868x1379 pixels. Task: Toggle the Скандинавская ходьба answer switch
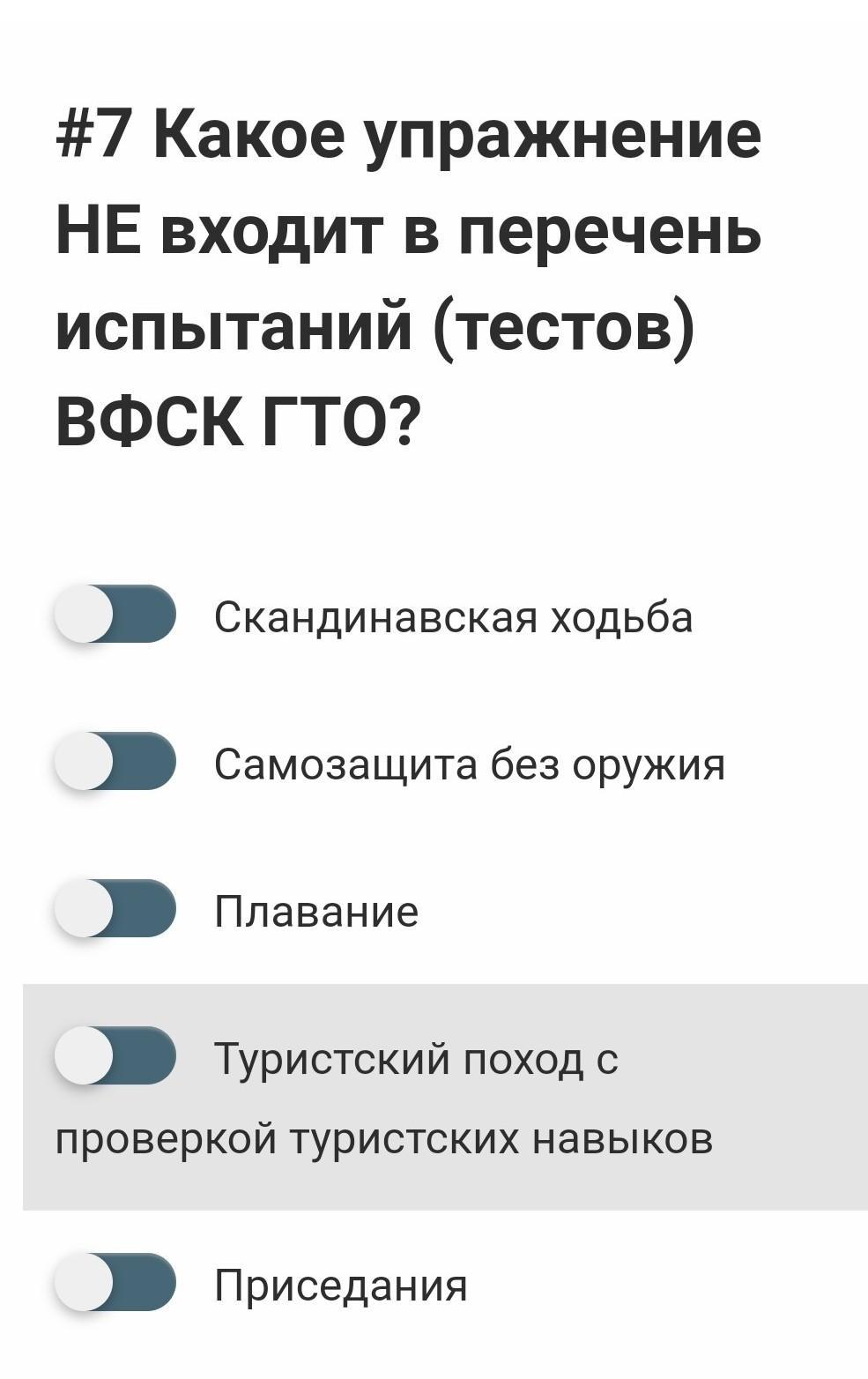[115, 614]
